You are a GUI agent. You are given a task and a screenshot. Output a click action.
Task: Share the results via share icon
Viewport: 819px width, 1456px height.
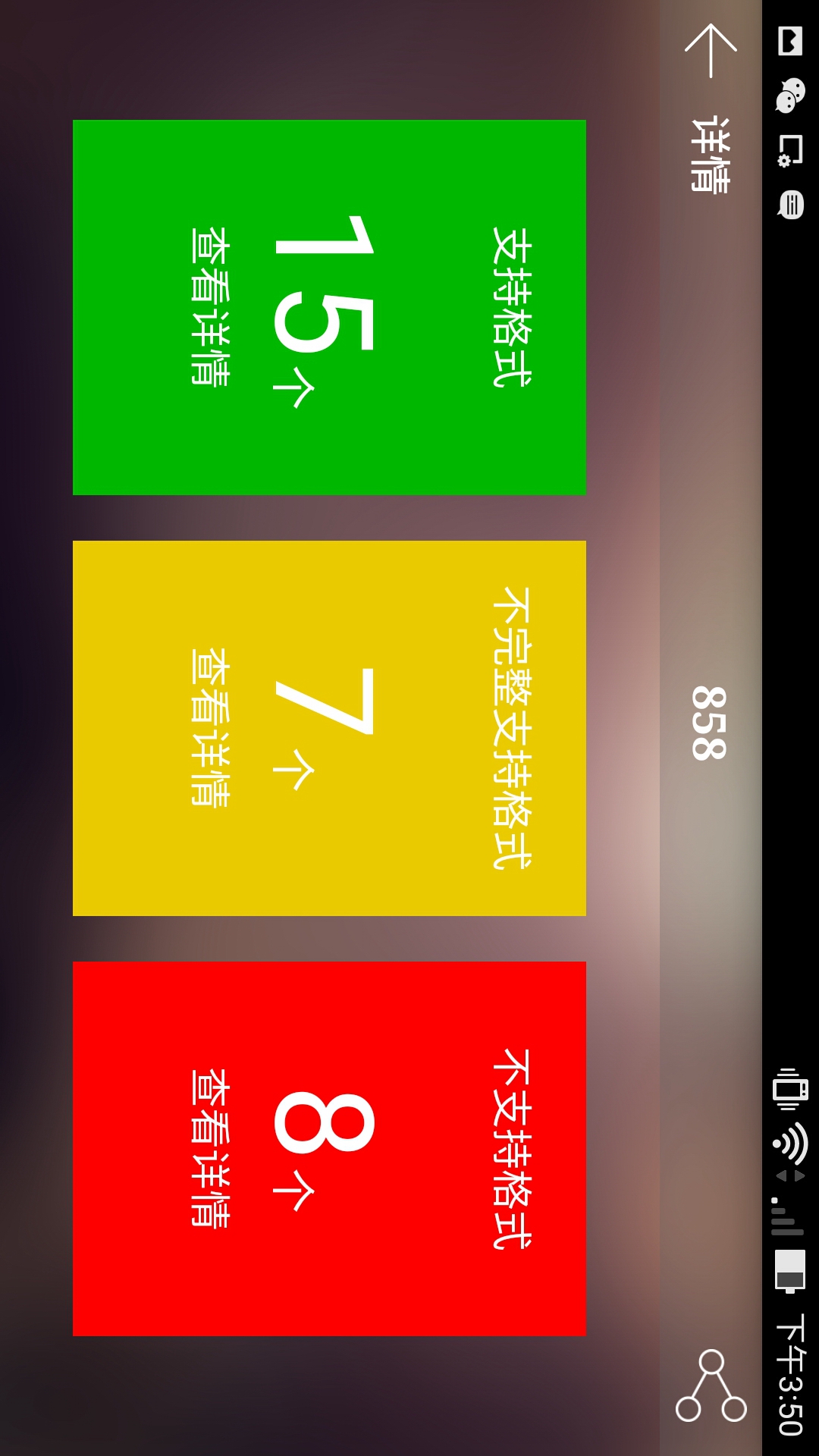[711, 1385]
